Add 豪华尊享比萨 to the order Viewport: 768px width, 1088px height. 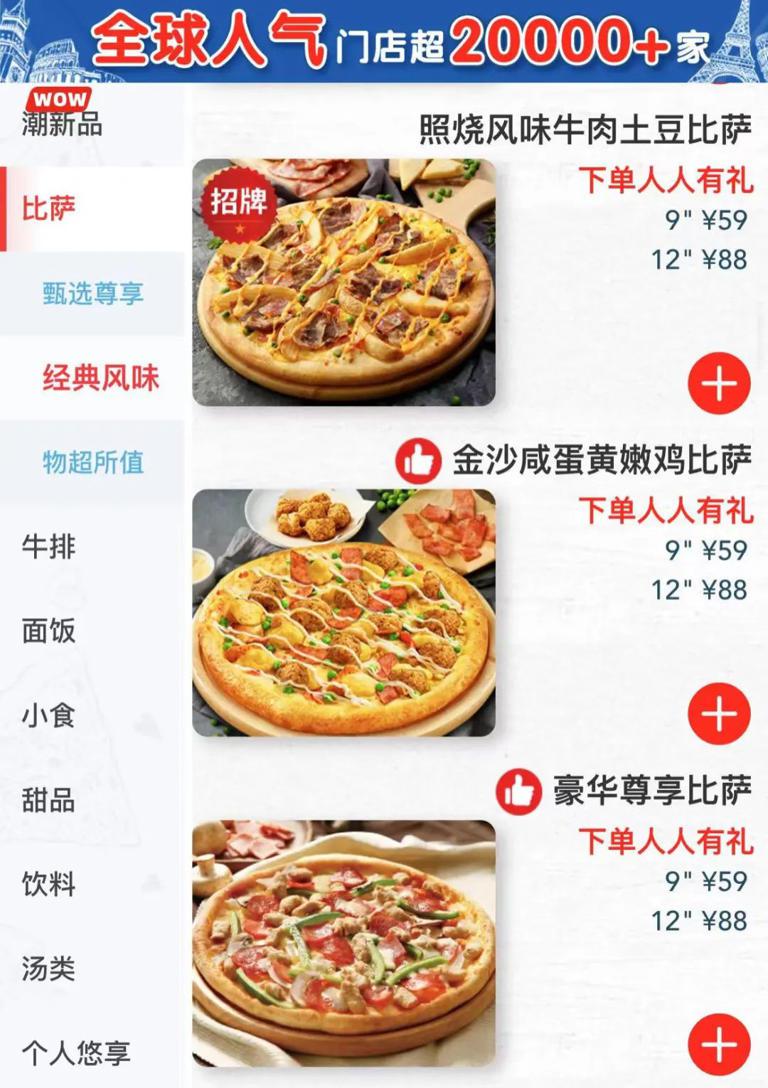[x=719, y=1044]
